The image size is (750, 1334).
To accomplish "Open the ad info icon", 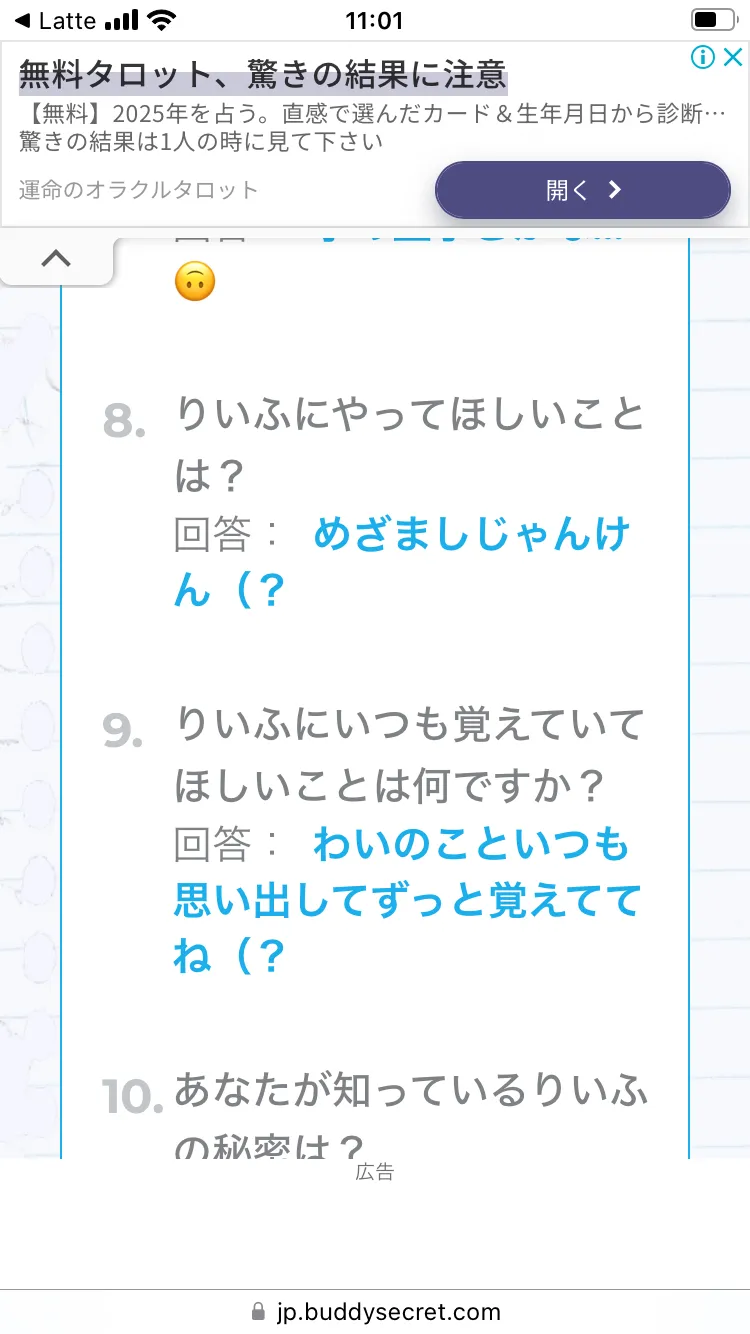I will coord(703,58).
